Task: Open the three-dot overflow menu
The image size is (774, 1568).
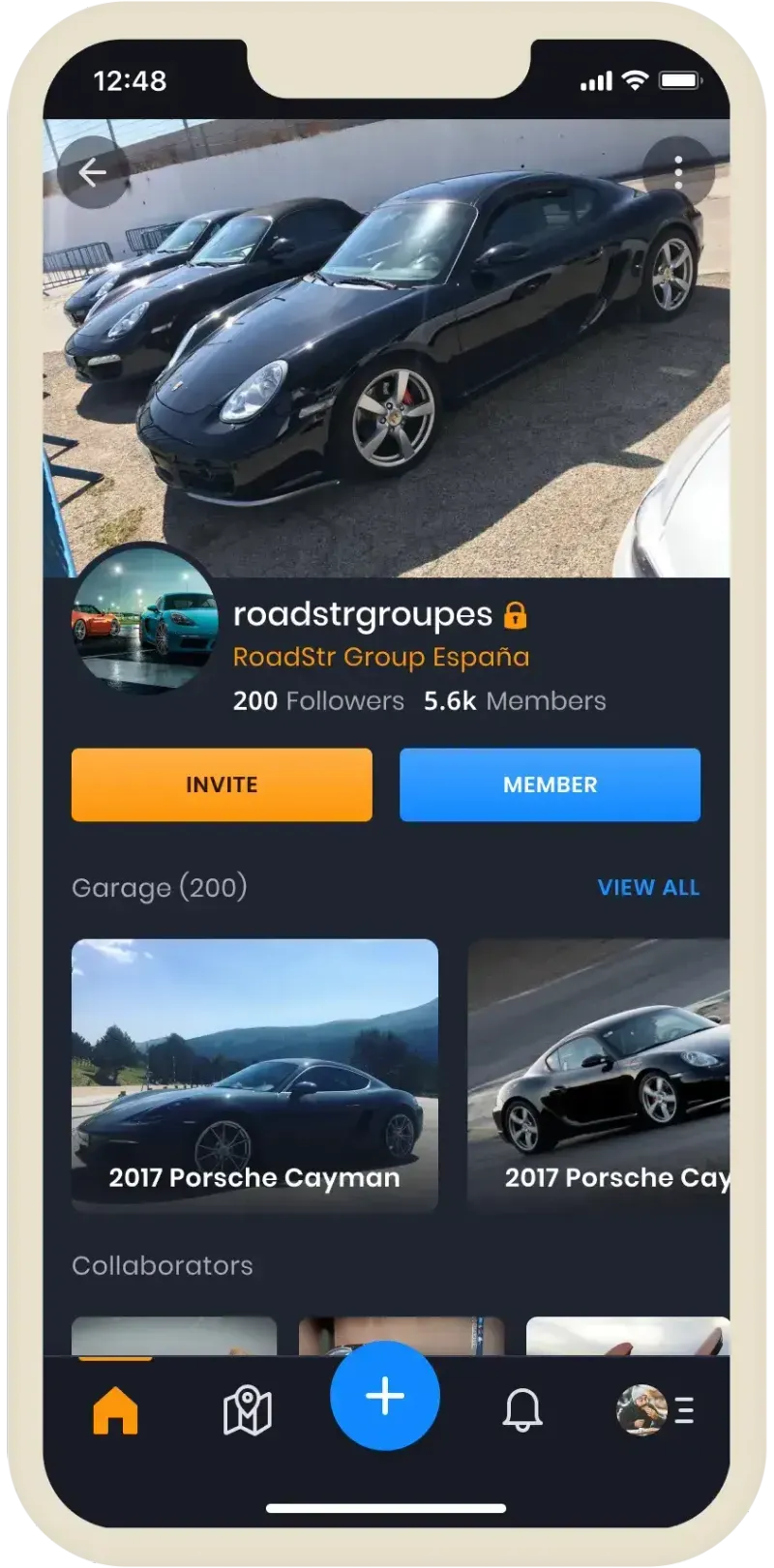Action: tap(678, 173)
